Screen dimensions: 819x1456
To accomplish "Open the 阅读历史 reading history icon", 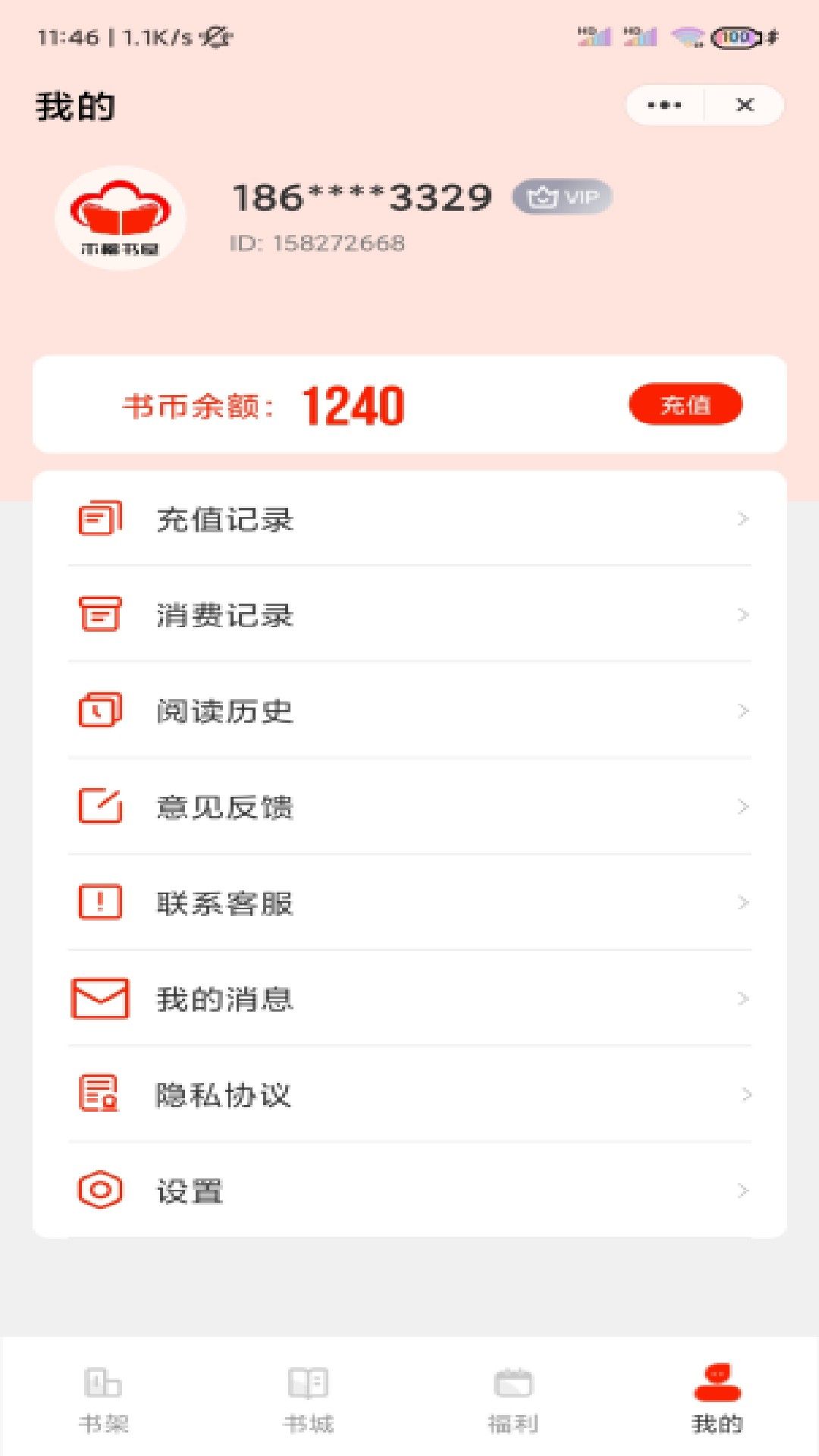I will tap(100, 711).
